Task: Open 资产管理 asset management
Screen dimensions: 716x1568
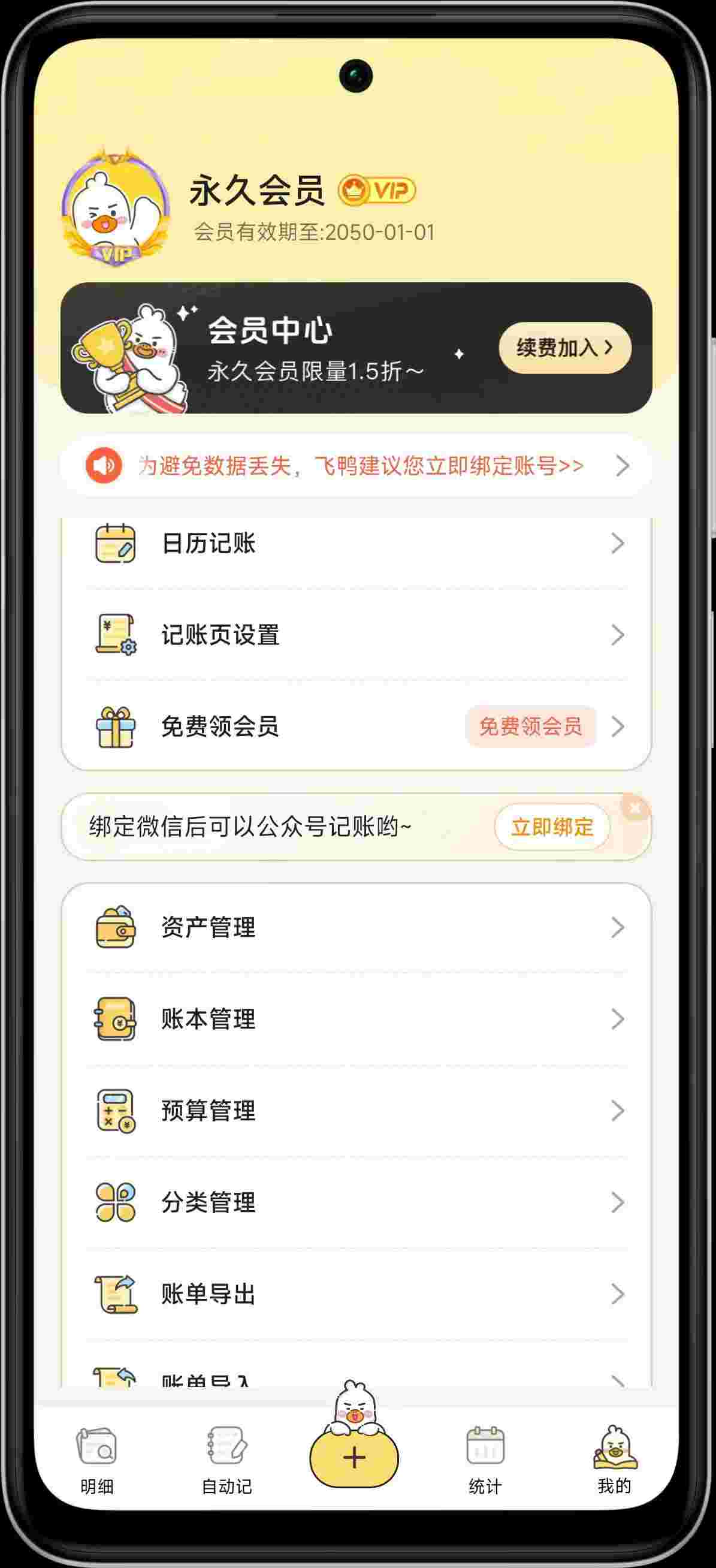Action: click(x=356, y=928)
